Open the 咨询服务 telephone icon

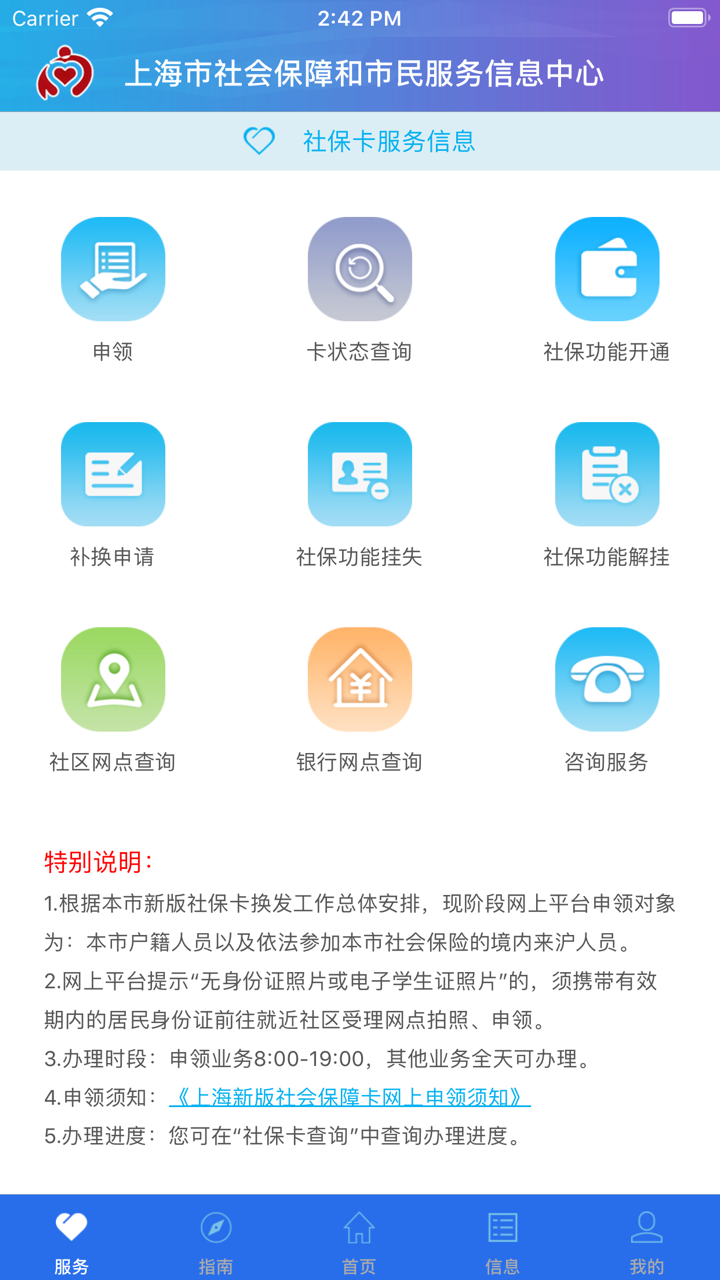coord(607,678)
